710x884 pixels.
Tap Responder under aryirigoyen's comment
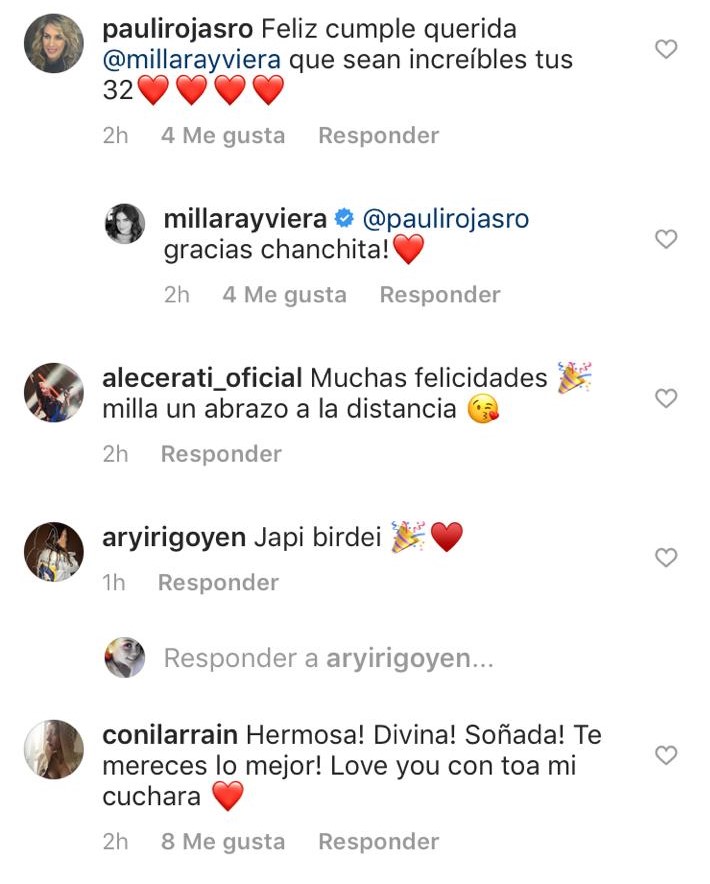click(x=218, y=582)
